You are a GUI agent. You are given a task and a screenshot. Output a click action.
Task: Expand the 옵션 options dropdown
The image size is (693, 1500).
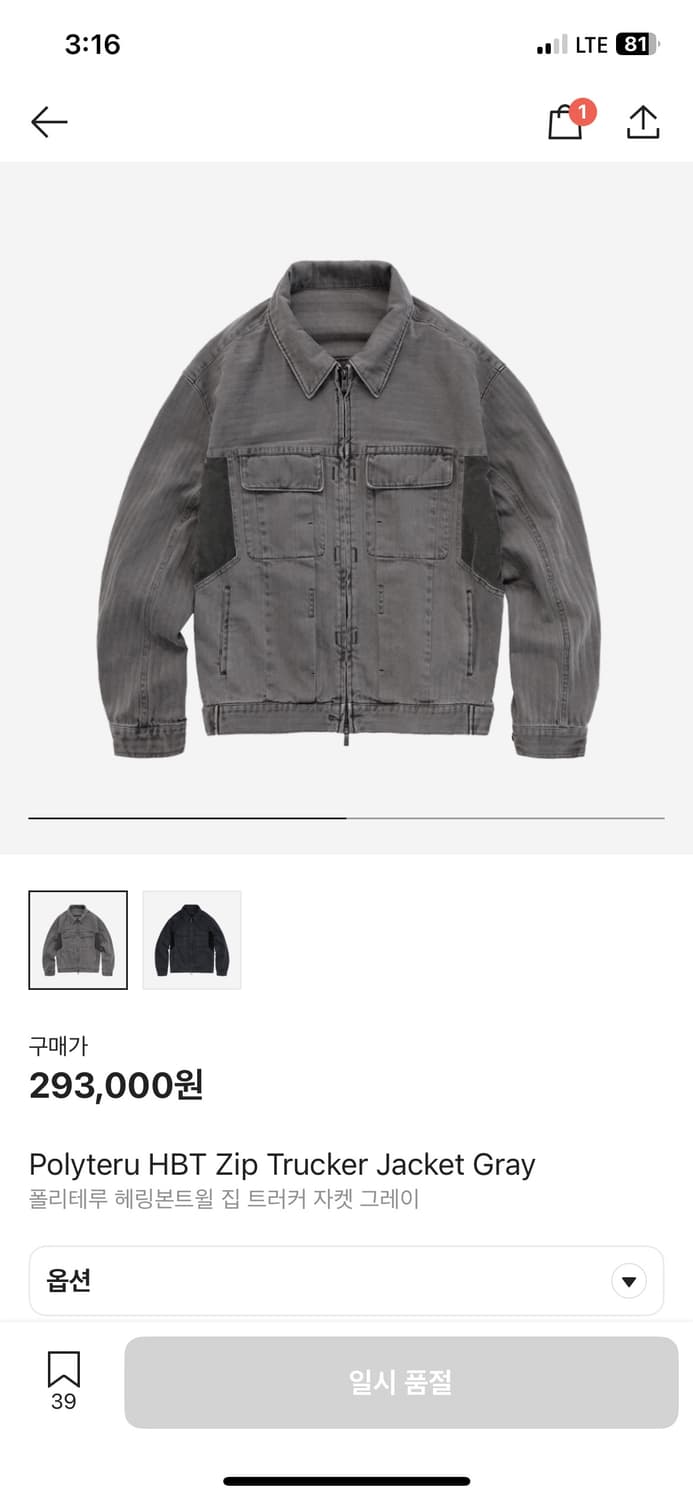pyautogui.click(x=346, y=1281)
